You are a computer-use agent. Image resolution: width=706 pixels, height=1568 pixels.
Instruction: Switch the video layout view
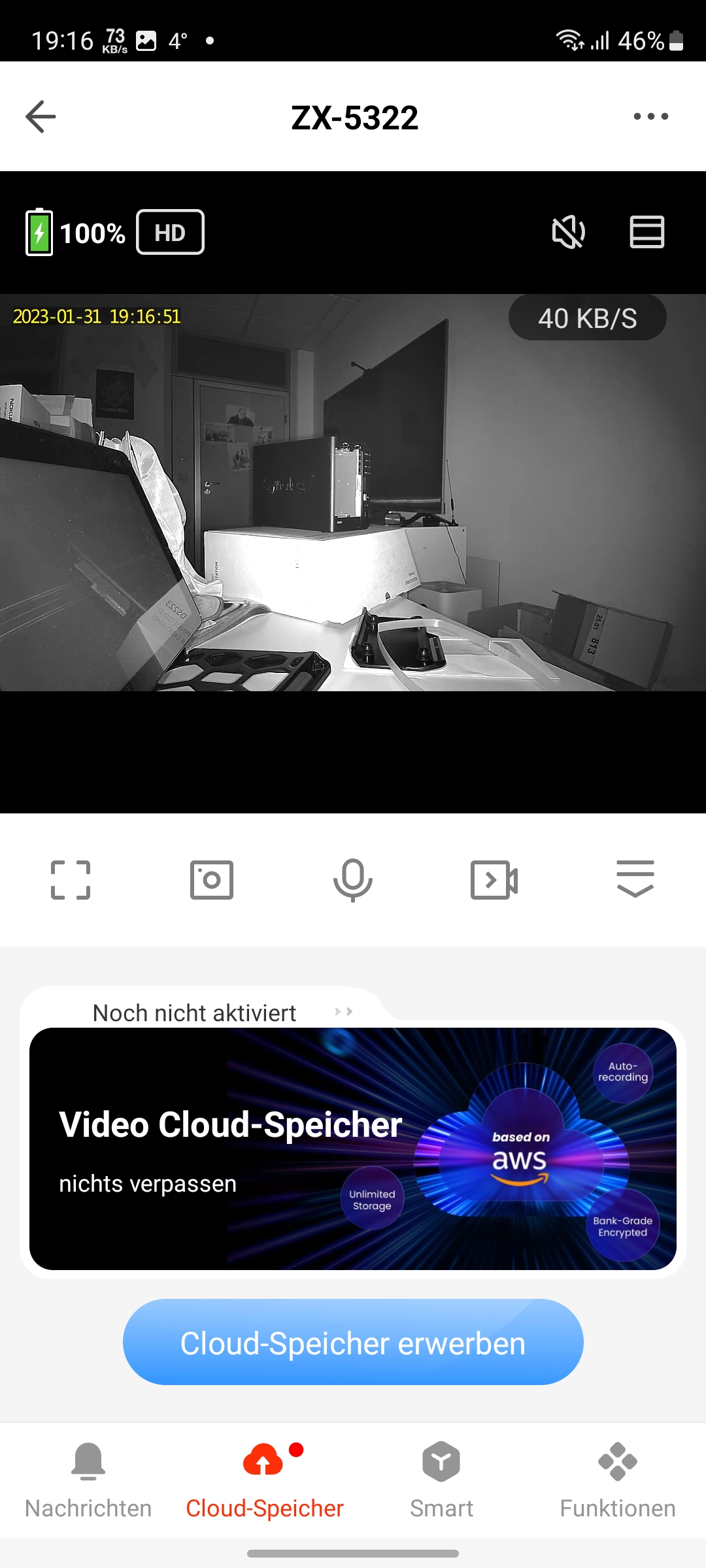[x=647, y=233]
